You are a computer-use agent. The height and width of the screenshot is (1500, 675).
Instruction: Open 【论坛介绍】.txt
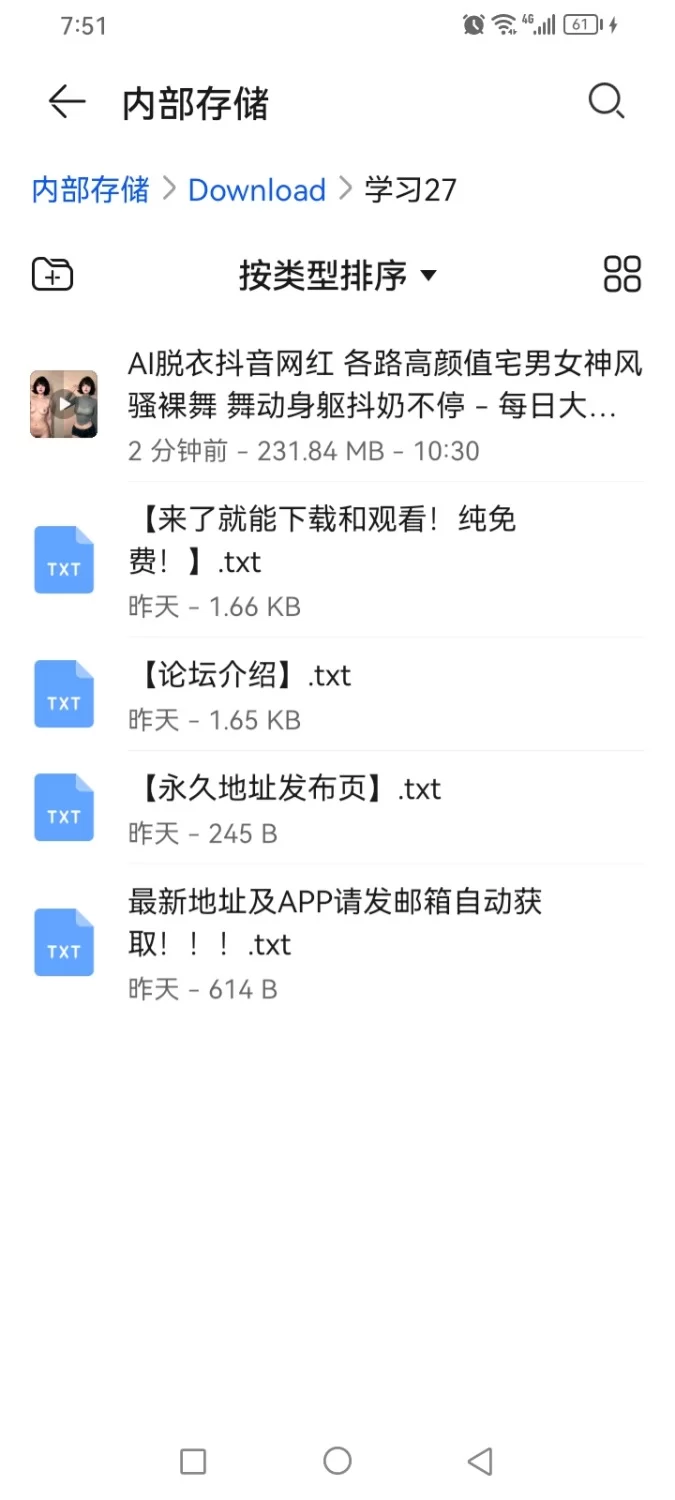pyautogui.click(x=385, y=694)
